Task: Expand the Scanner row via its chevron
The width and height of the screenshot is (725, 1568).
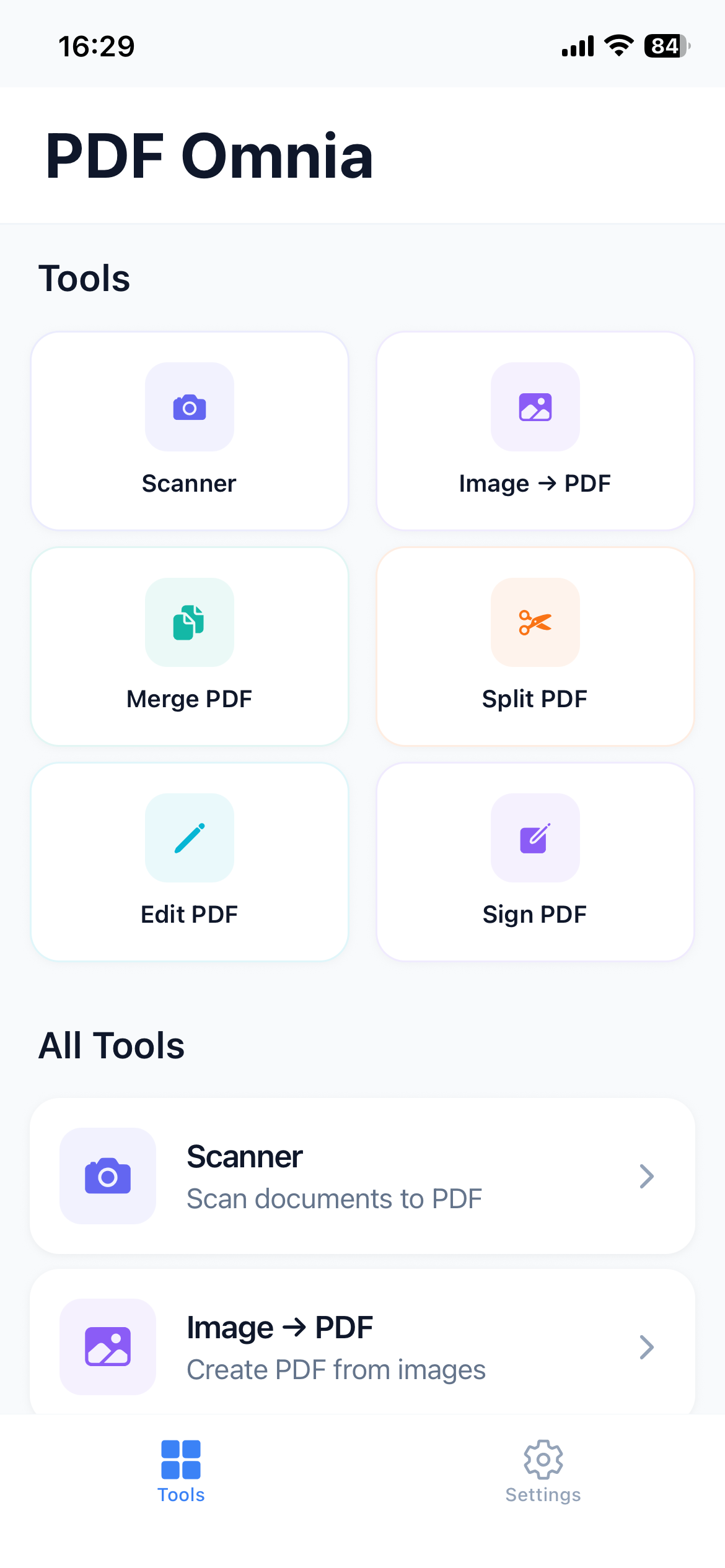Action: 647,1176
